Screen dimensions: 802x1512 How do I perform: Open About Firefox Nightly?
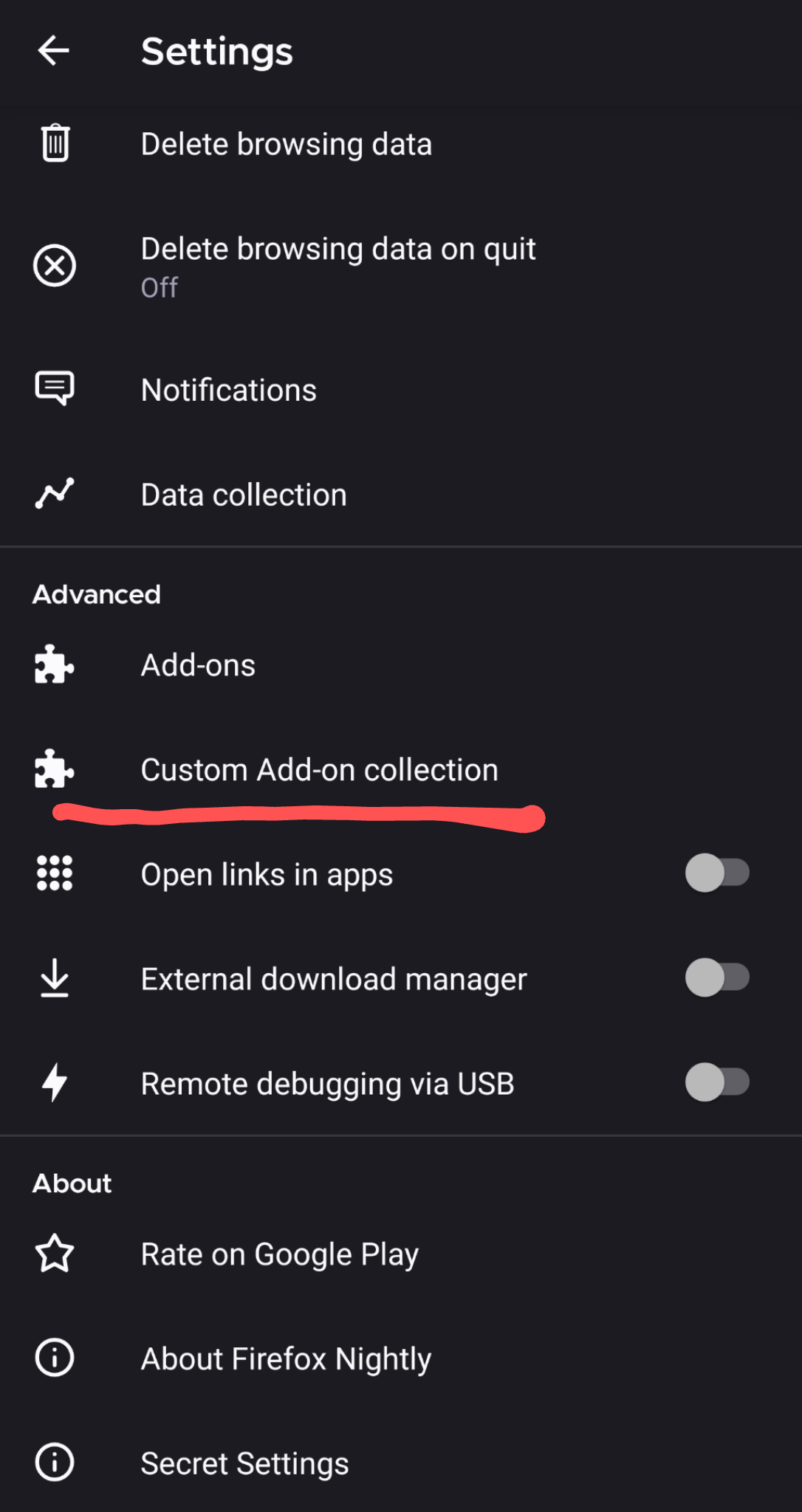click(x=286, y=1358)
